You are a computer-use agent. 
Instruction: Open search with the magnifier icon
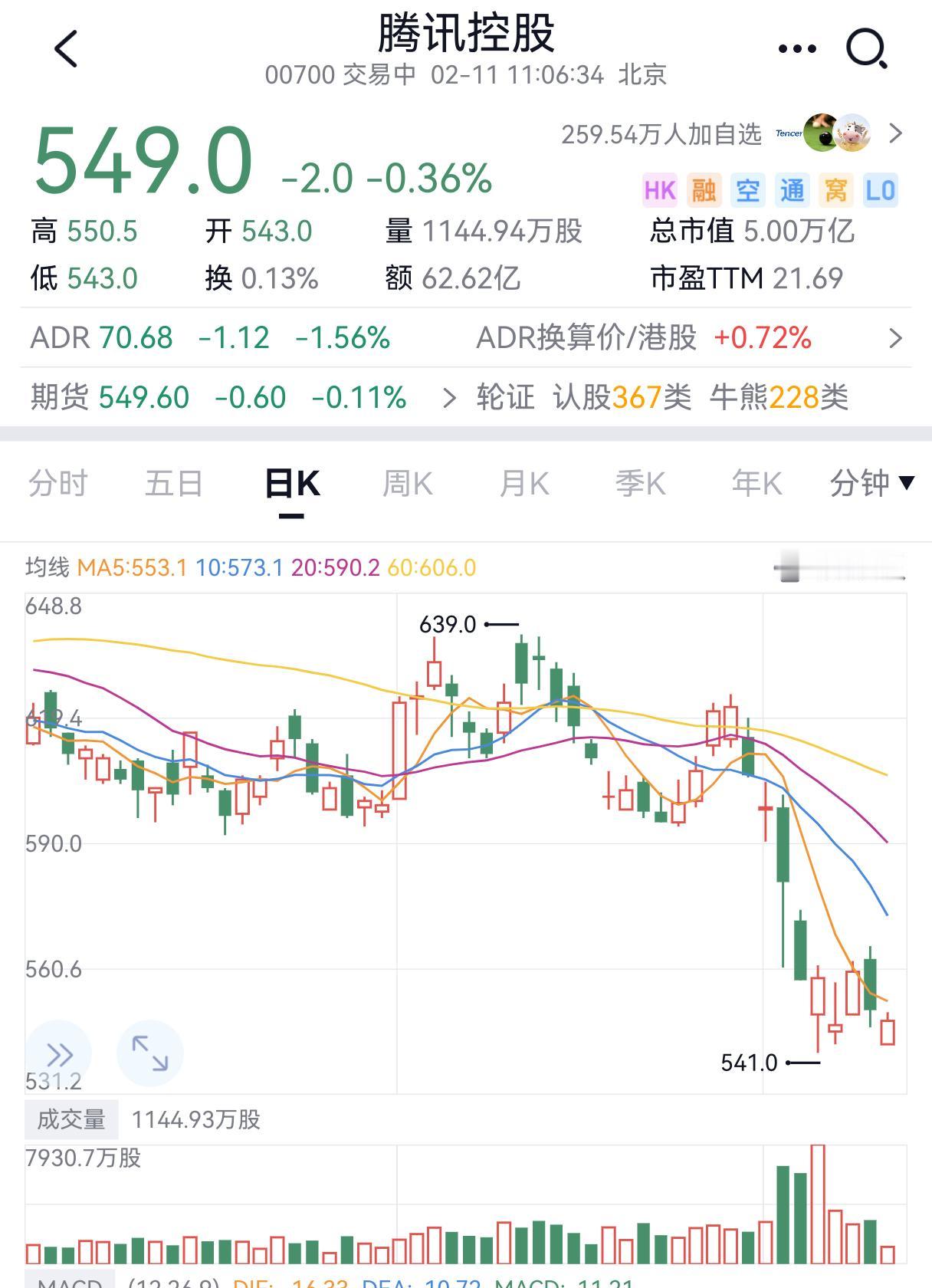[x=865, y=48]
